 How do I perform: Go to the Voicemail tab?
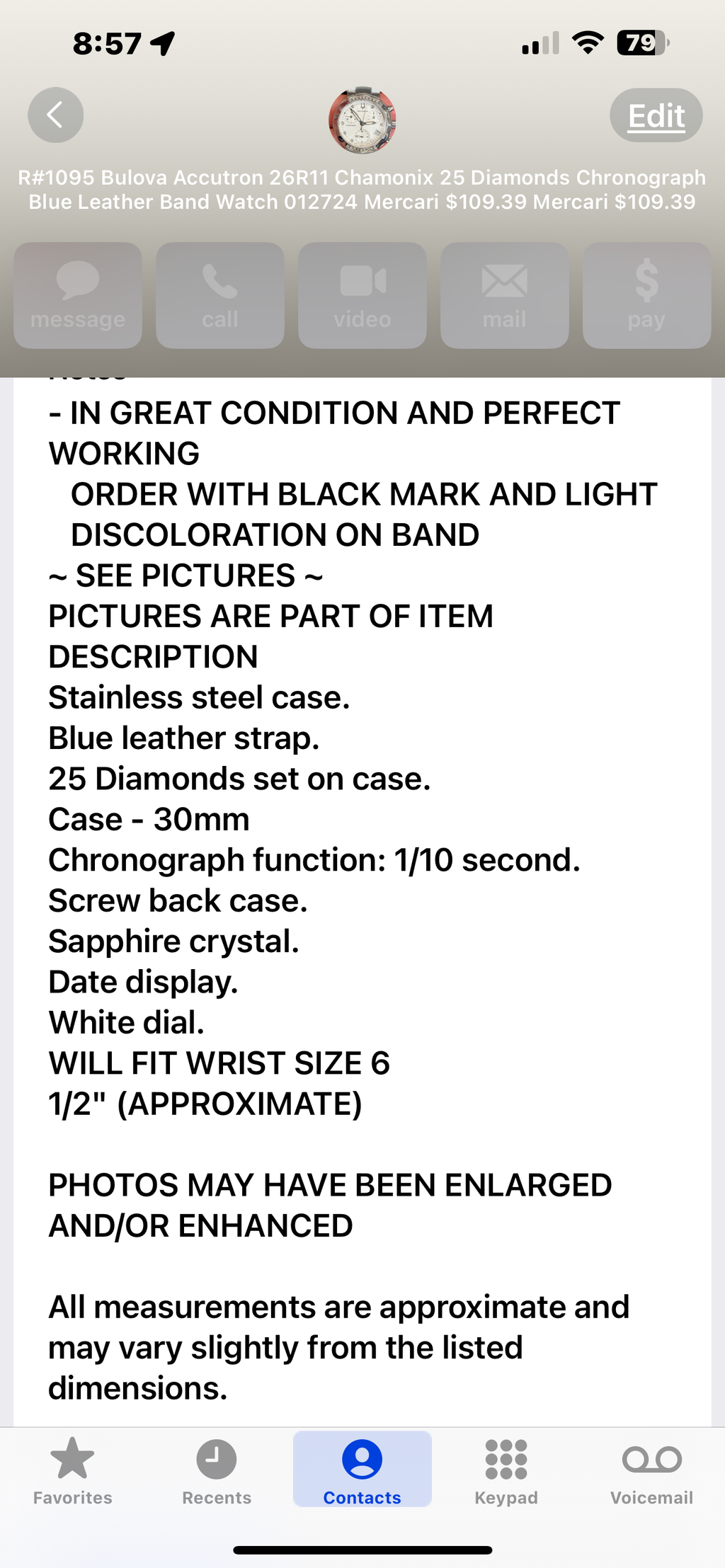(x=651, y=1471)
